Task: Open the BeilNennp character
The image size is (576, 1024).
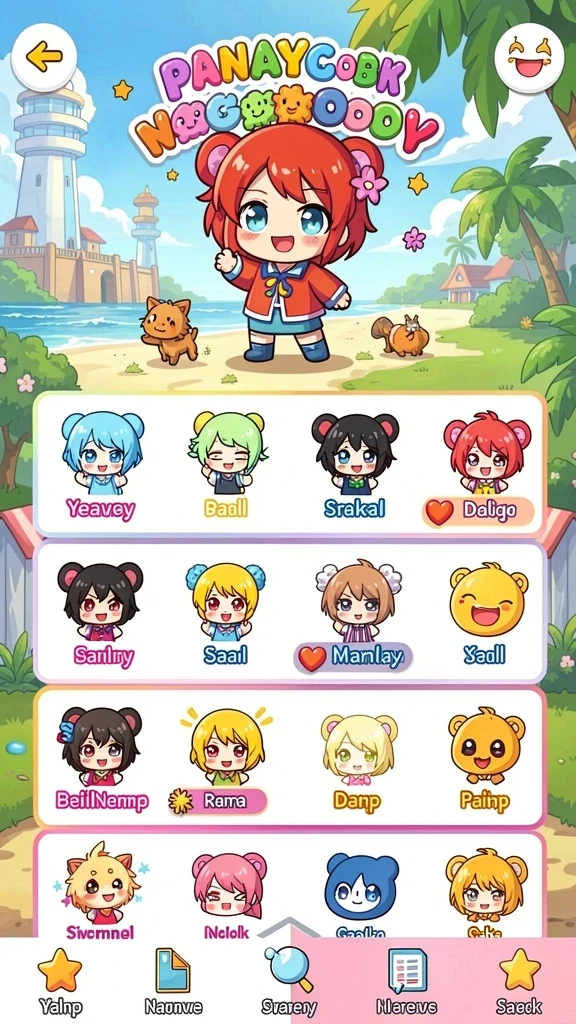Action: pyautogui.click(x=101, y=759)
